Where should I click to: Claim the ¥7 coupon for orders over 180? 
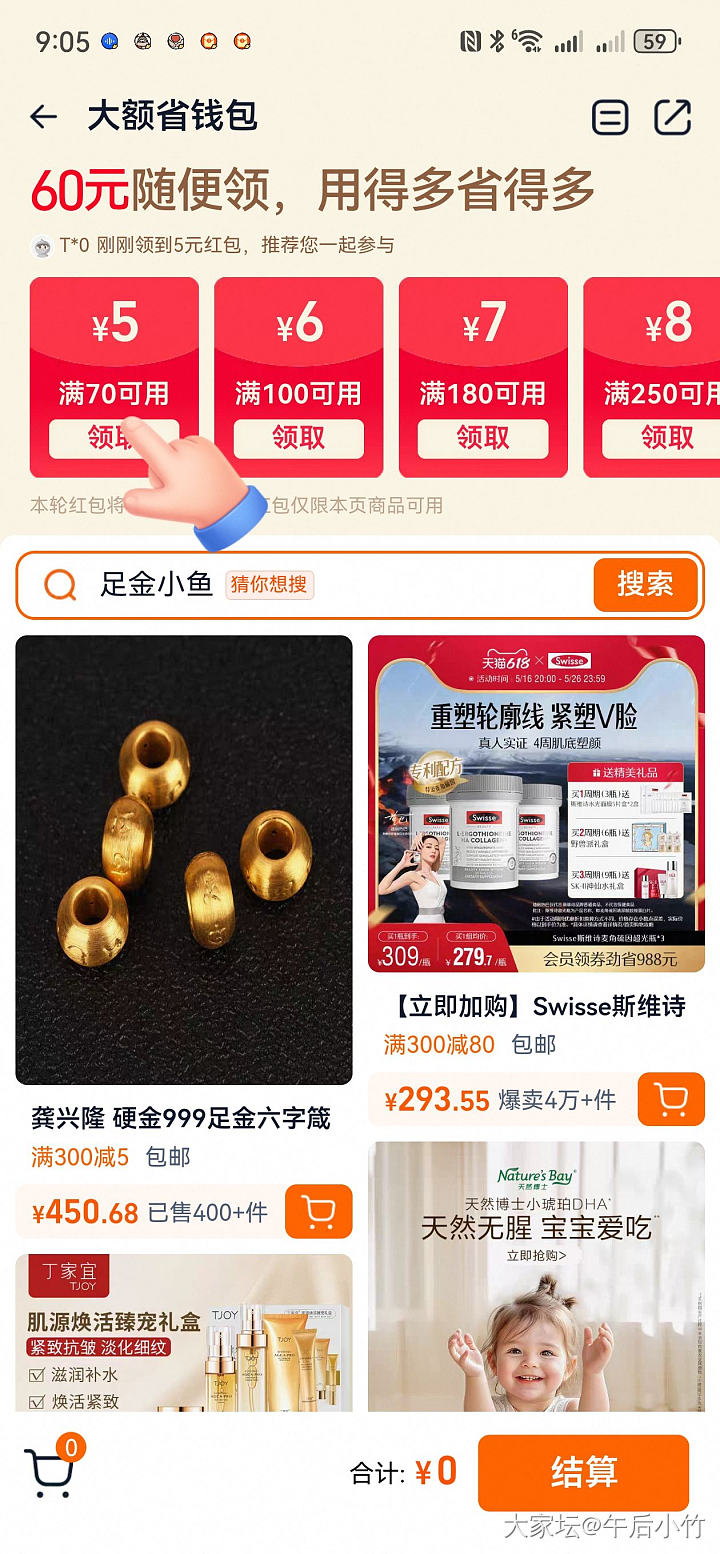pos(483,438)
